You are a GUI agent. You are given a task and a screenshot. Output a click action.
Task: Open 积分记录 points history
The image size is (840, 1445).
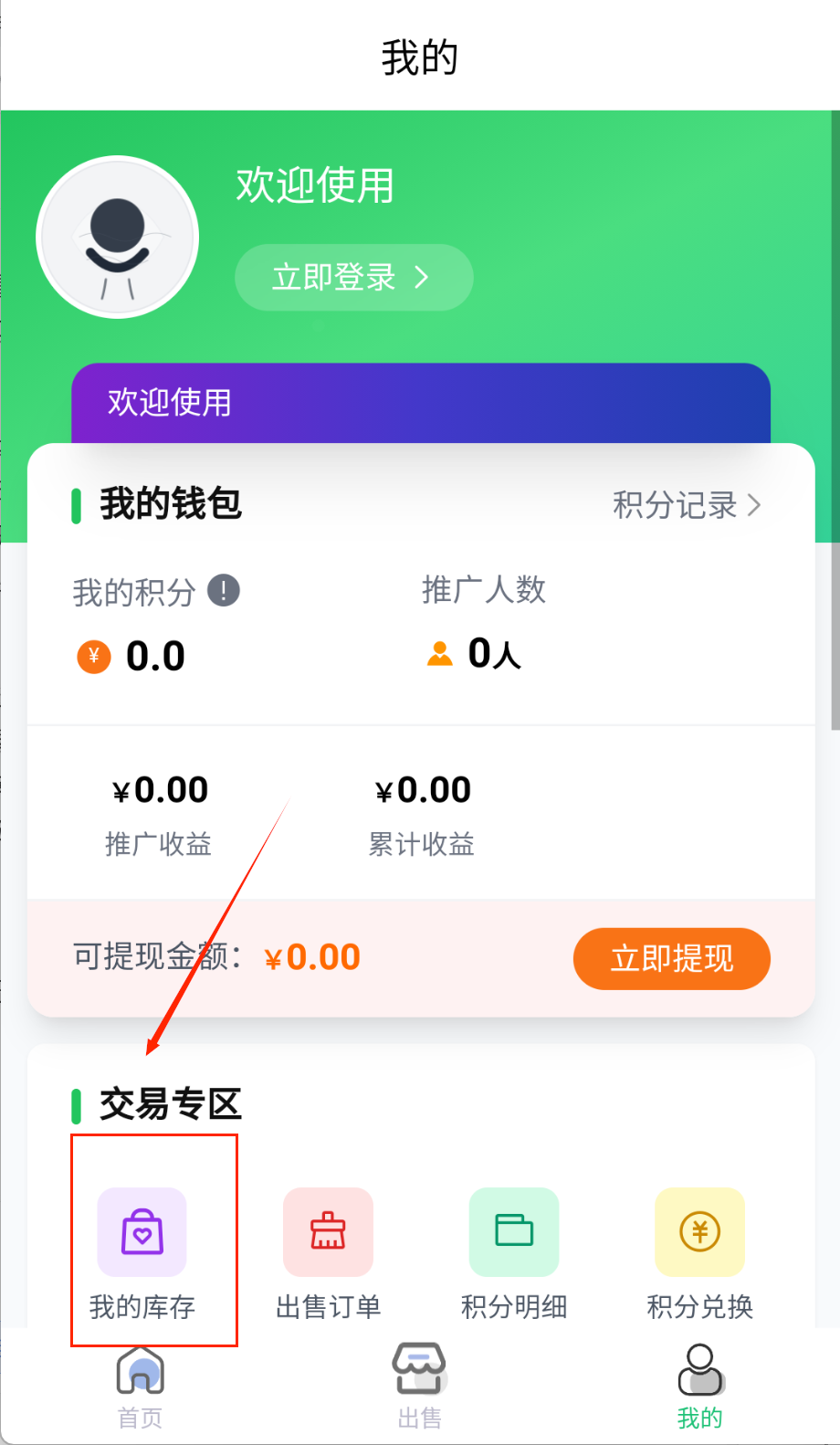pos(686,505)
